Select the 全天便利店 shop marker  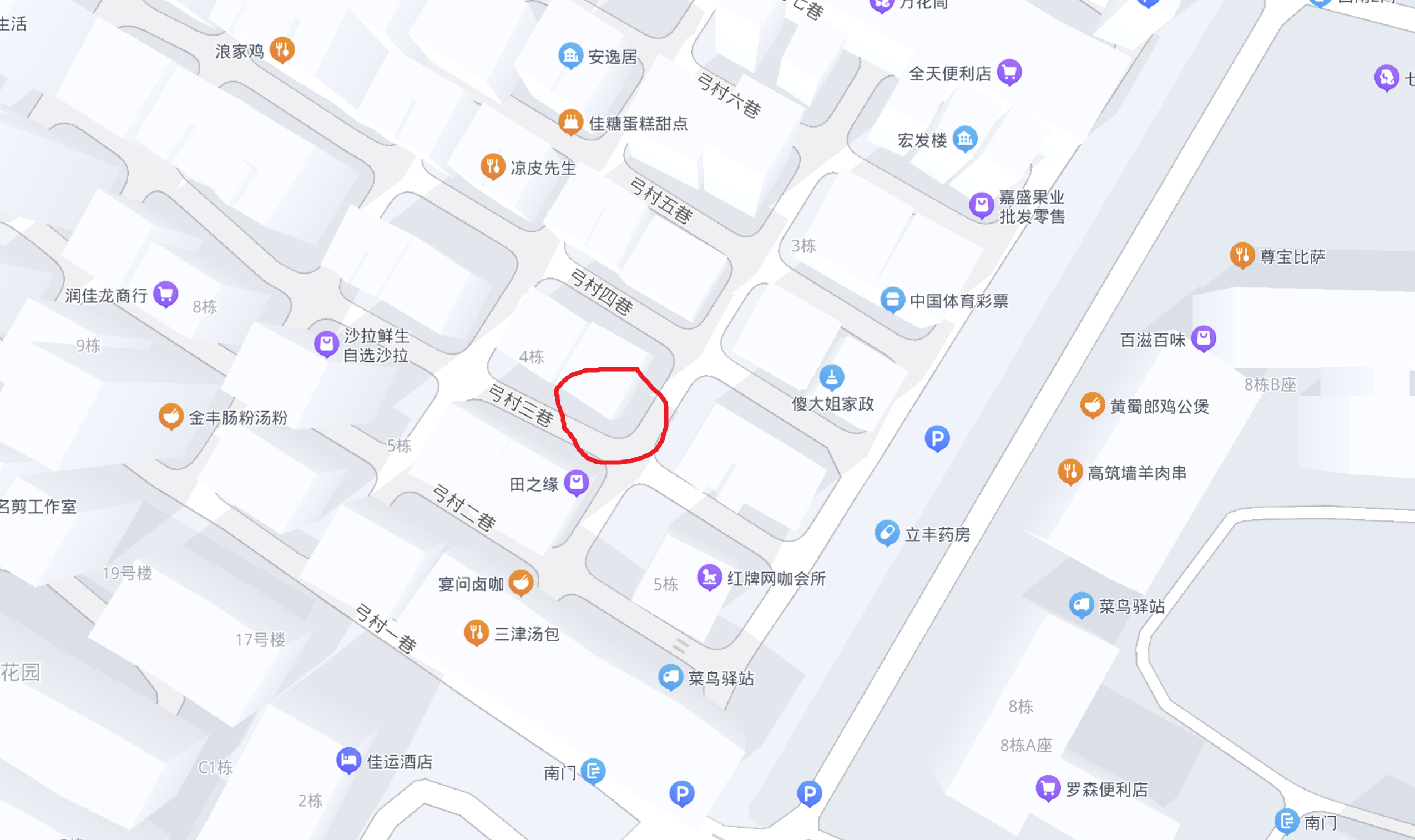point(1009,72)
